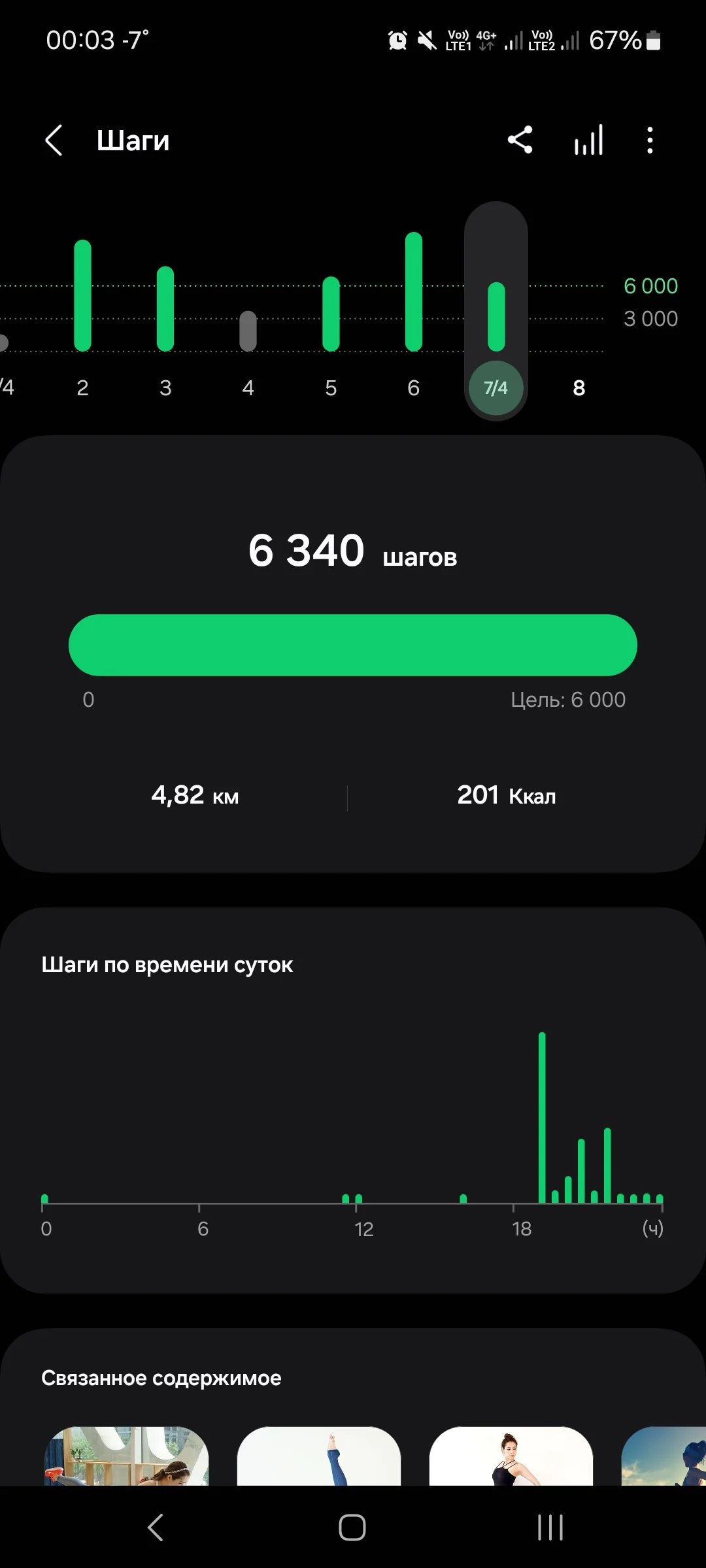Tap the system home button
This screenshot has height=1568, width=706.
(352, 1527)
